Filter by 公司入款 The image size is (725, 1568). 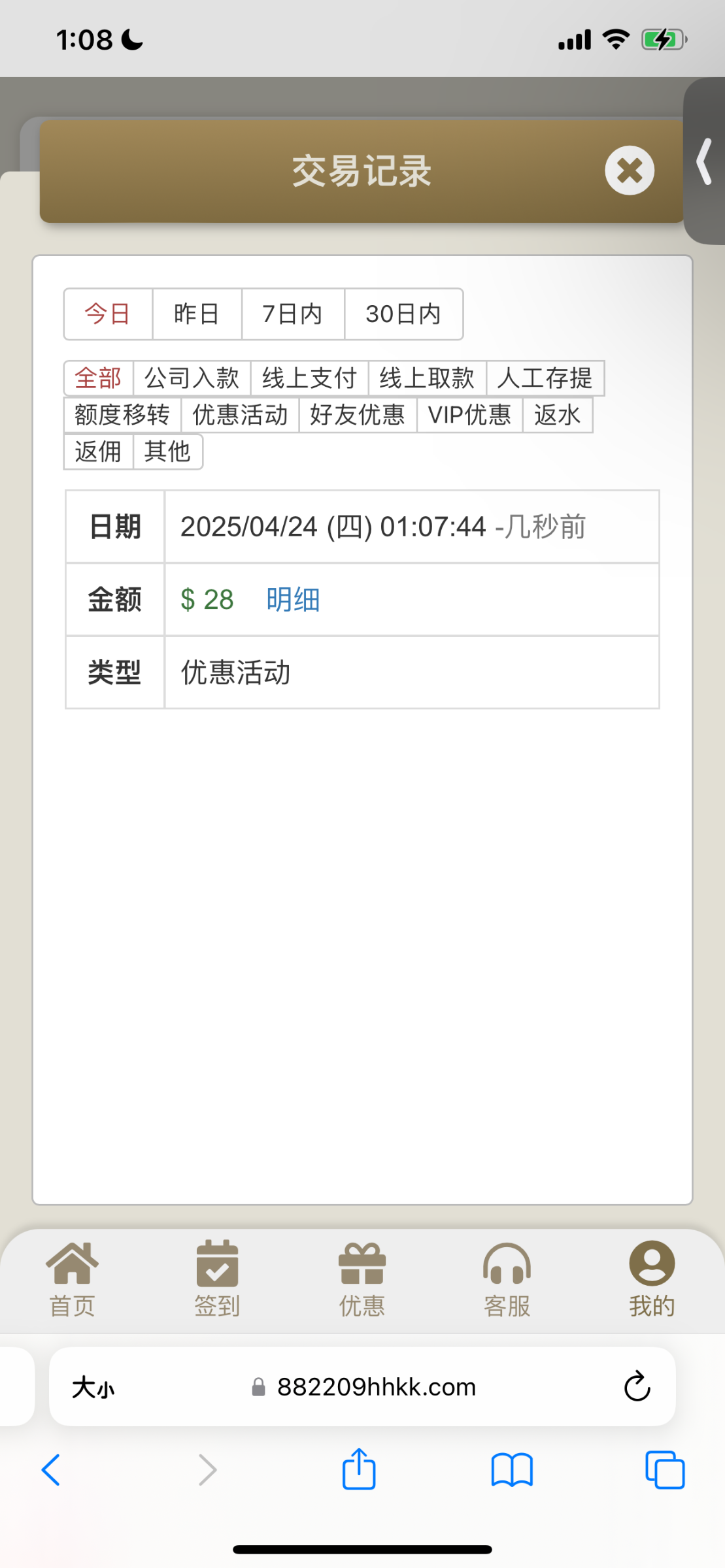pyautogui.click(x=192, y=378)
